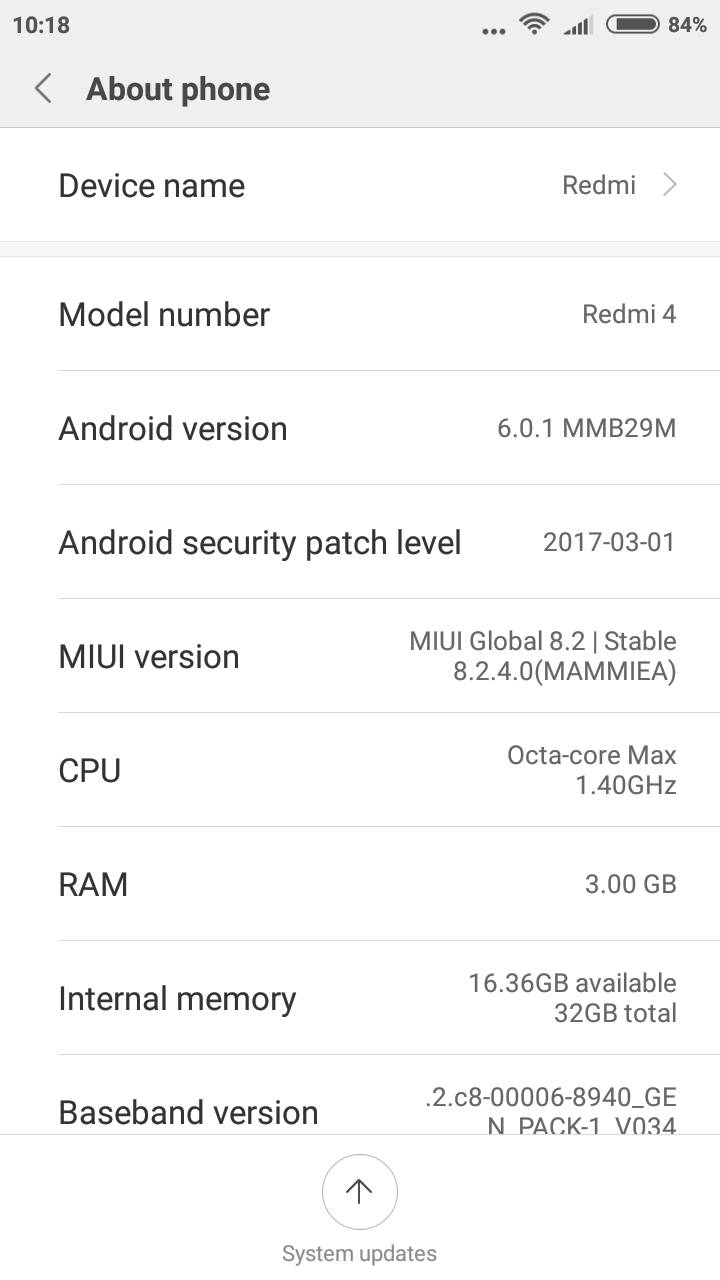Tap Android version row repeatedly entry
720x1280 pixels.
coord(360,428)
